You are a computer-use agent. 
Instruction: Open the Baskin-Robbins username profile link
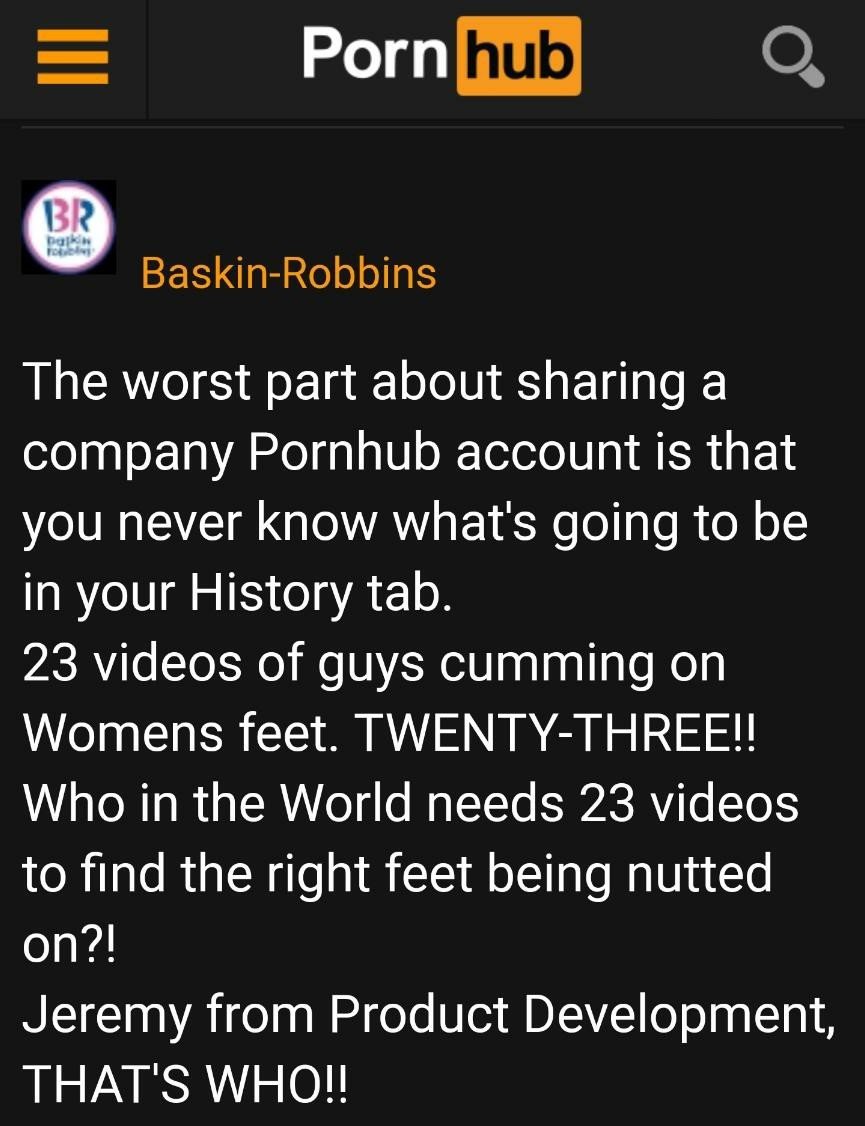click(x=288, y=272)
